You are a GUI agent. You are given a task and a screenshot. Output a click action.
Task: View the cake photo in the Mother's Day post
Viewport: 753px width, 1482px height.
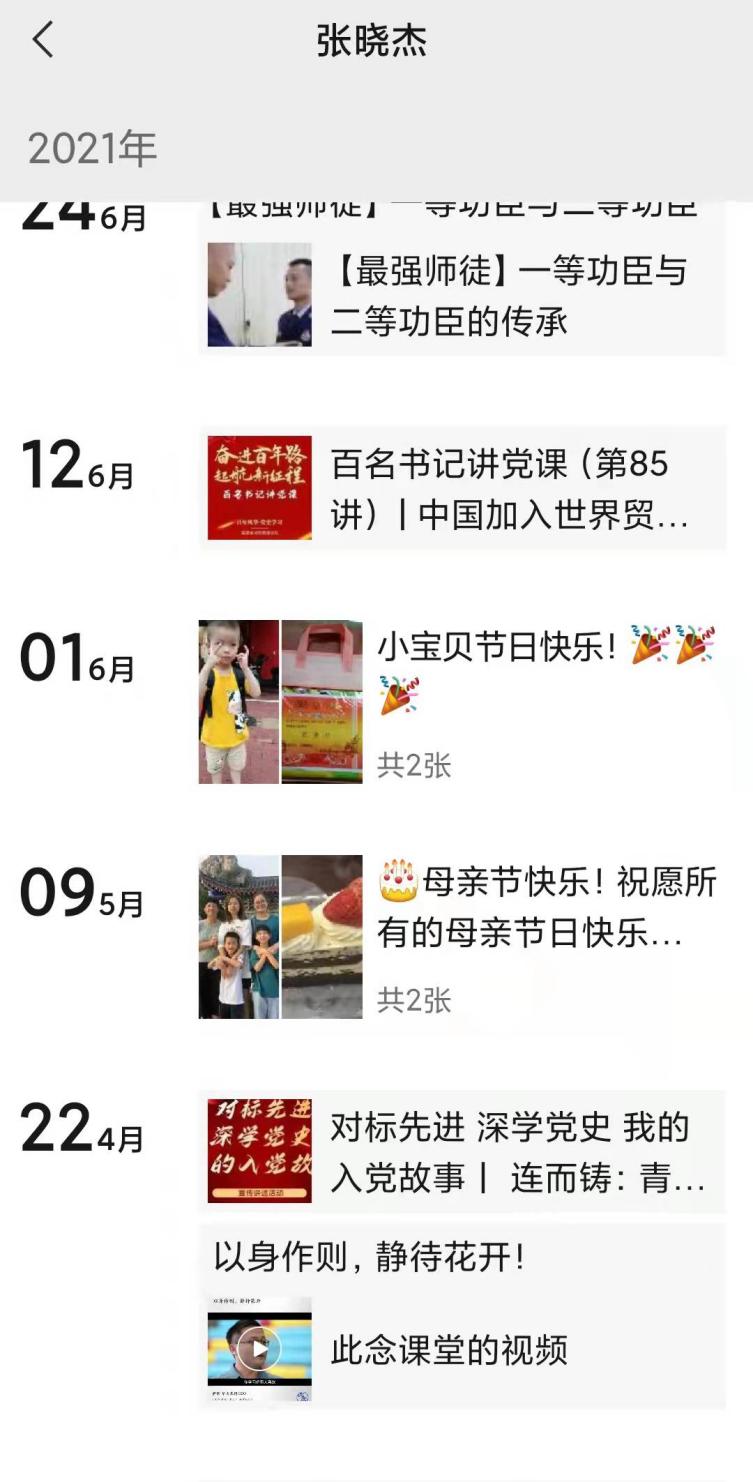click(x=322, y=936)
